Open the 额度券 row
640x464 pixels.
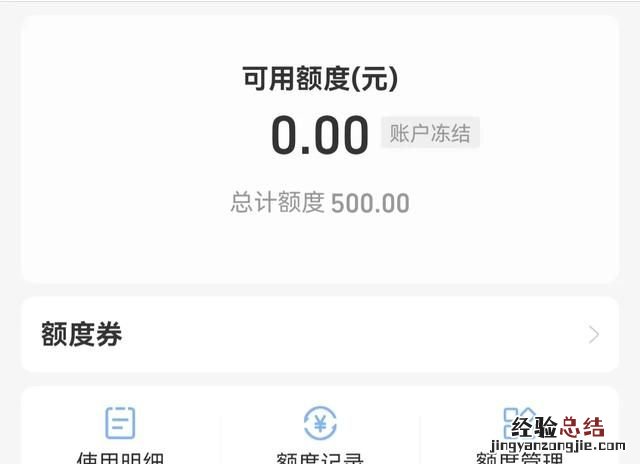[320, 335]
